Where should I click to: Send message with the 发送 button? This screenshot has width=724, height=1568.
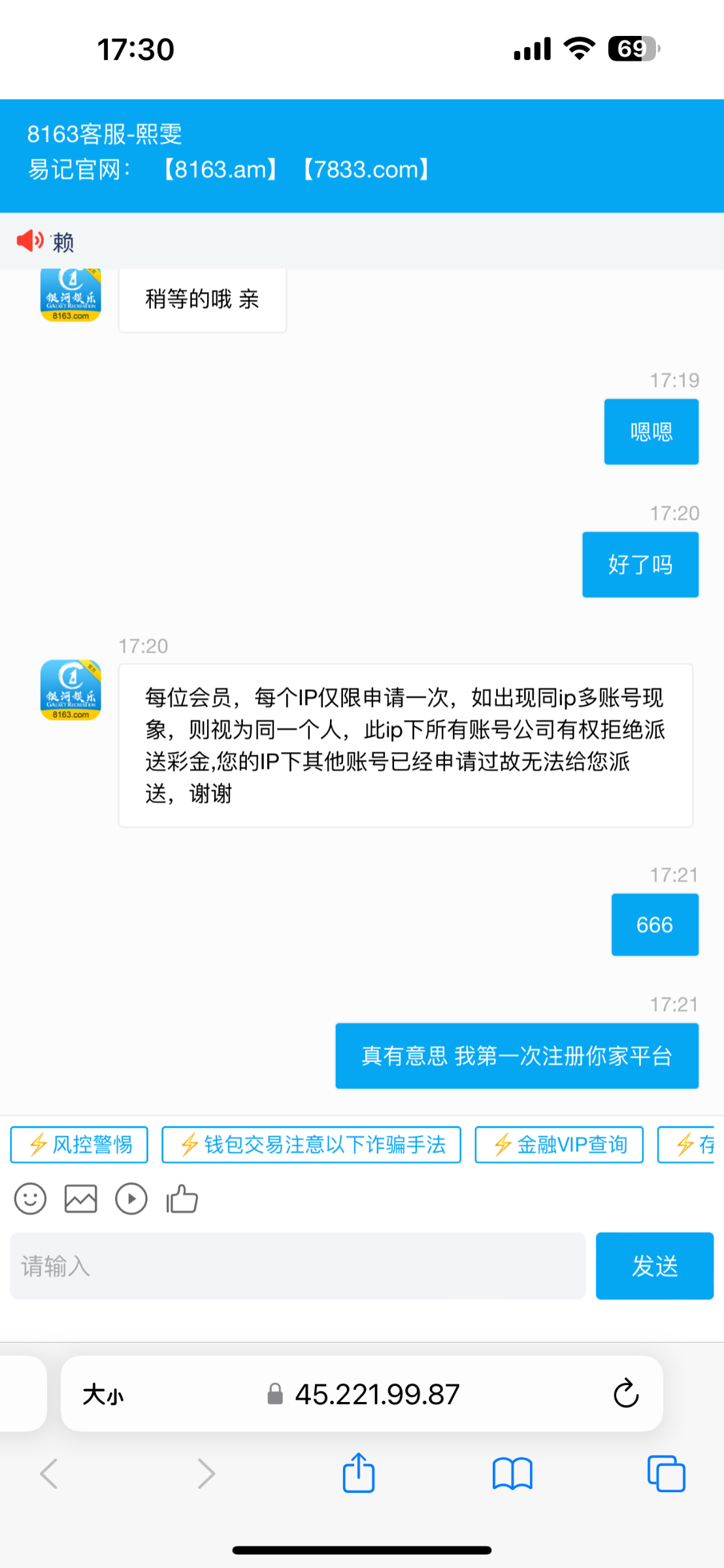tap(654, 1266)
